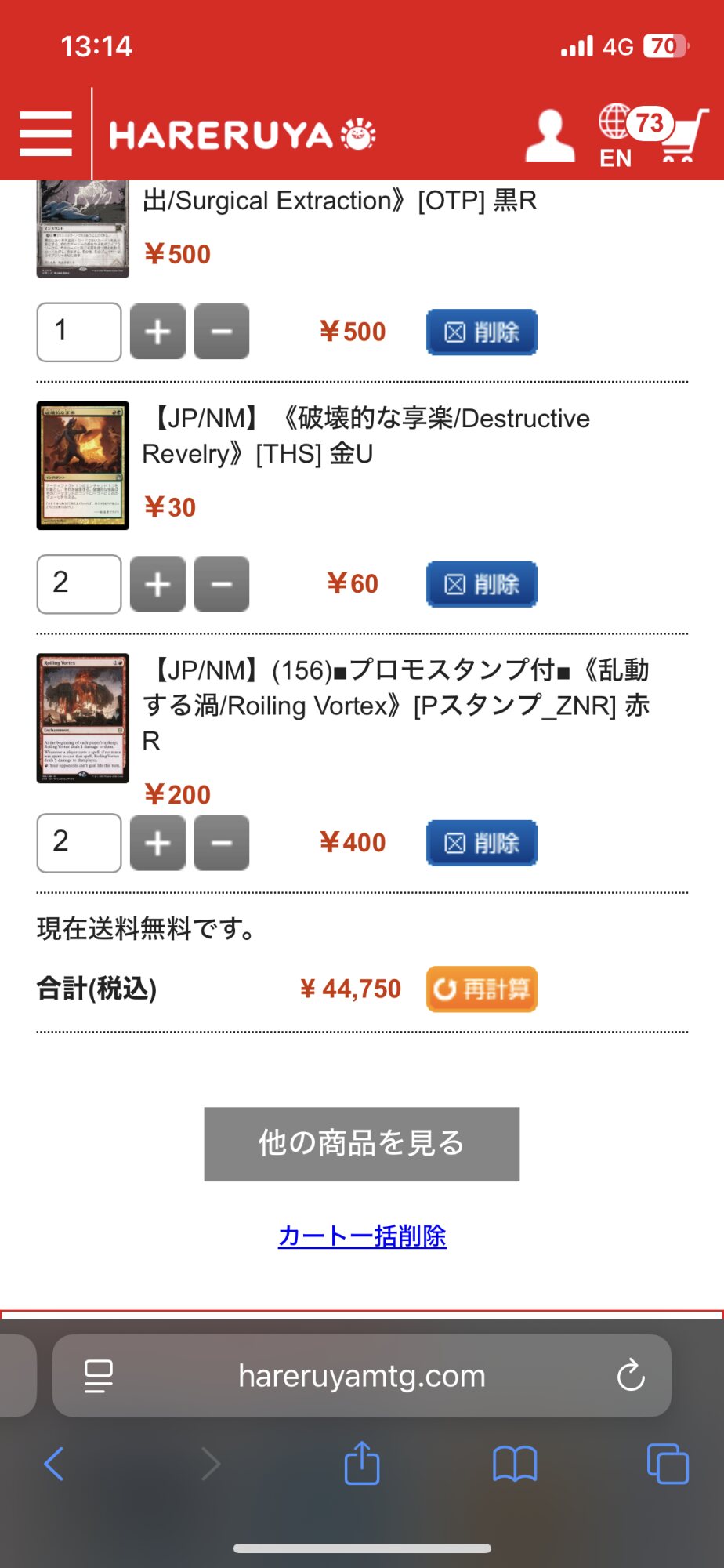Open browser bookmarks

[515, 1464]
